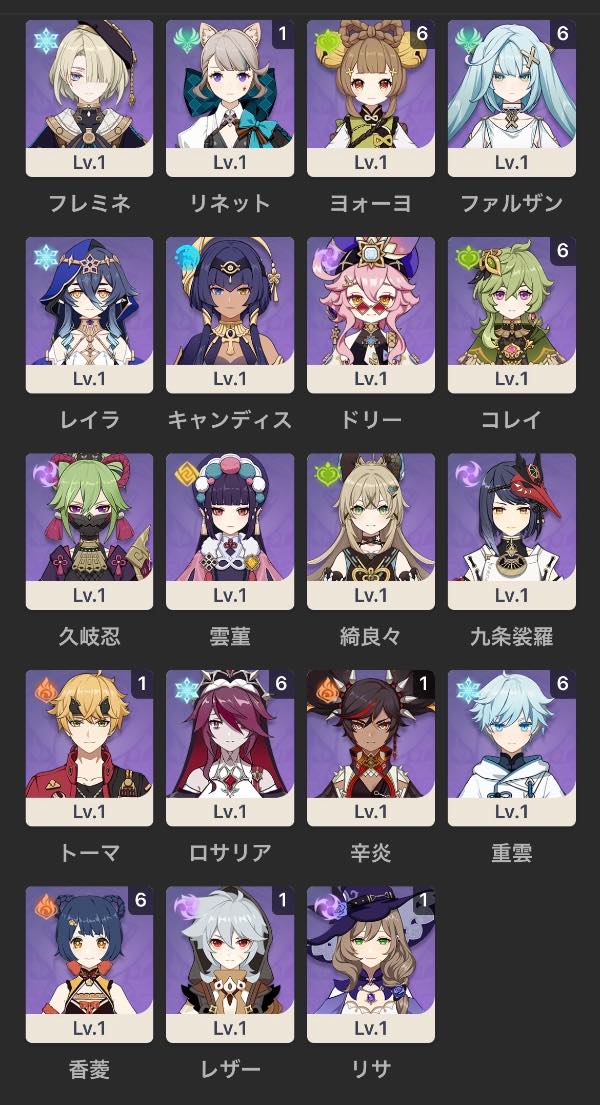Tap the 辛炎 character tile

click(x=371, y=748)
